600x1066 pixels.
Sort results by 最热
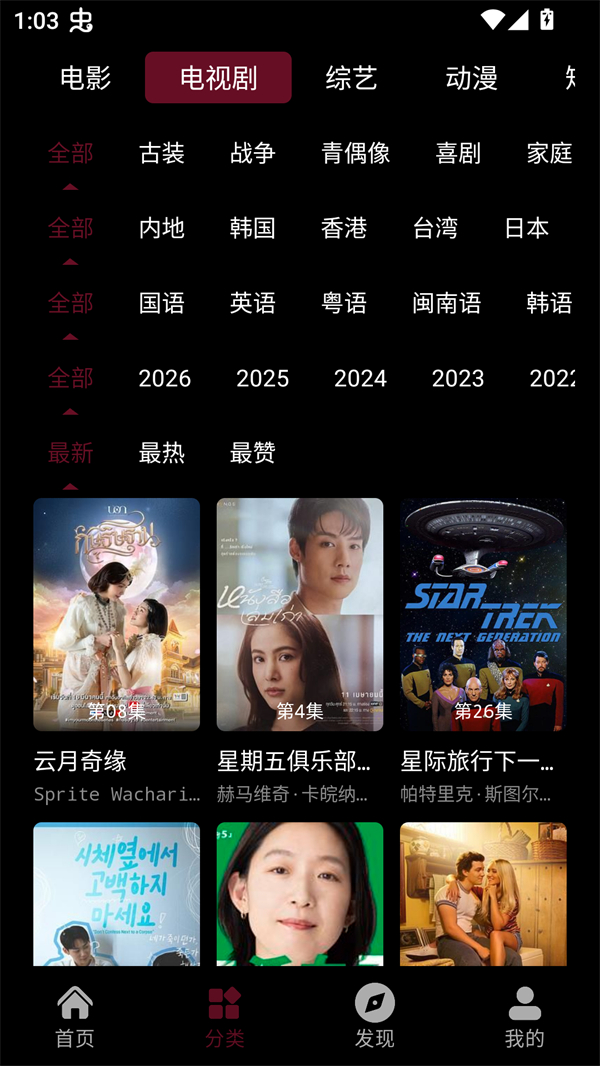pos(162,453)
